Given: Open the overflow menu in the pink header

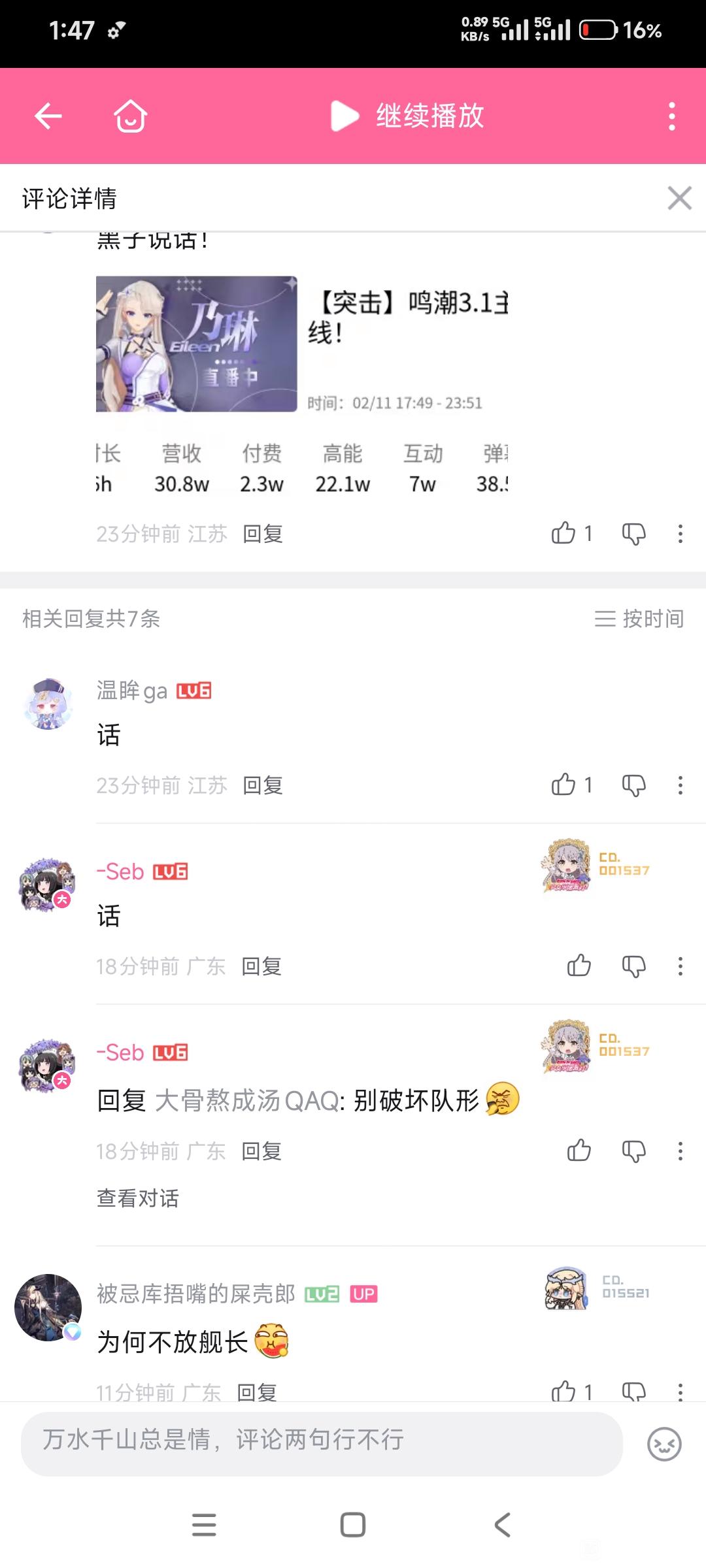Looking at the screenshot, I should (x=671, y=116).
